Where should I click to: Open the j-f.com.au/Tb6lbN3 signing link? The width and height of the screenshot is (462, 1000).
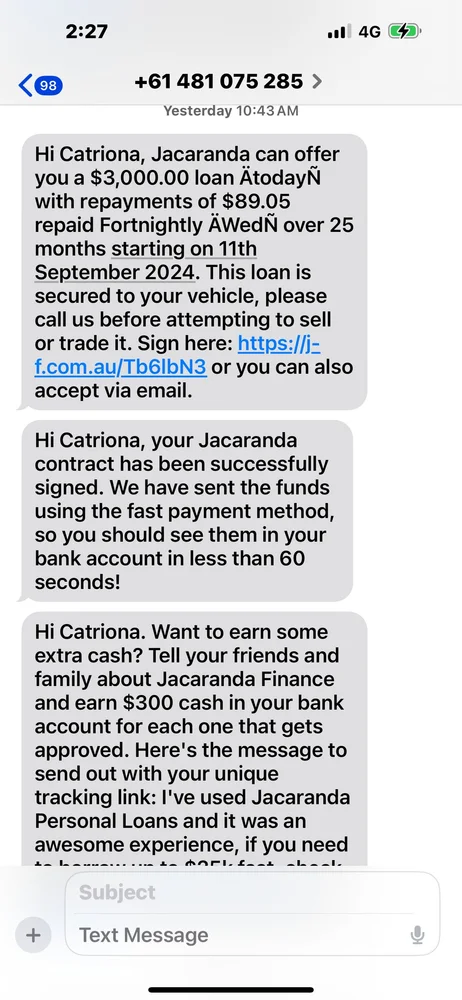pyautogui.click(x=177, y=356)
